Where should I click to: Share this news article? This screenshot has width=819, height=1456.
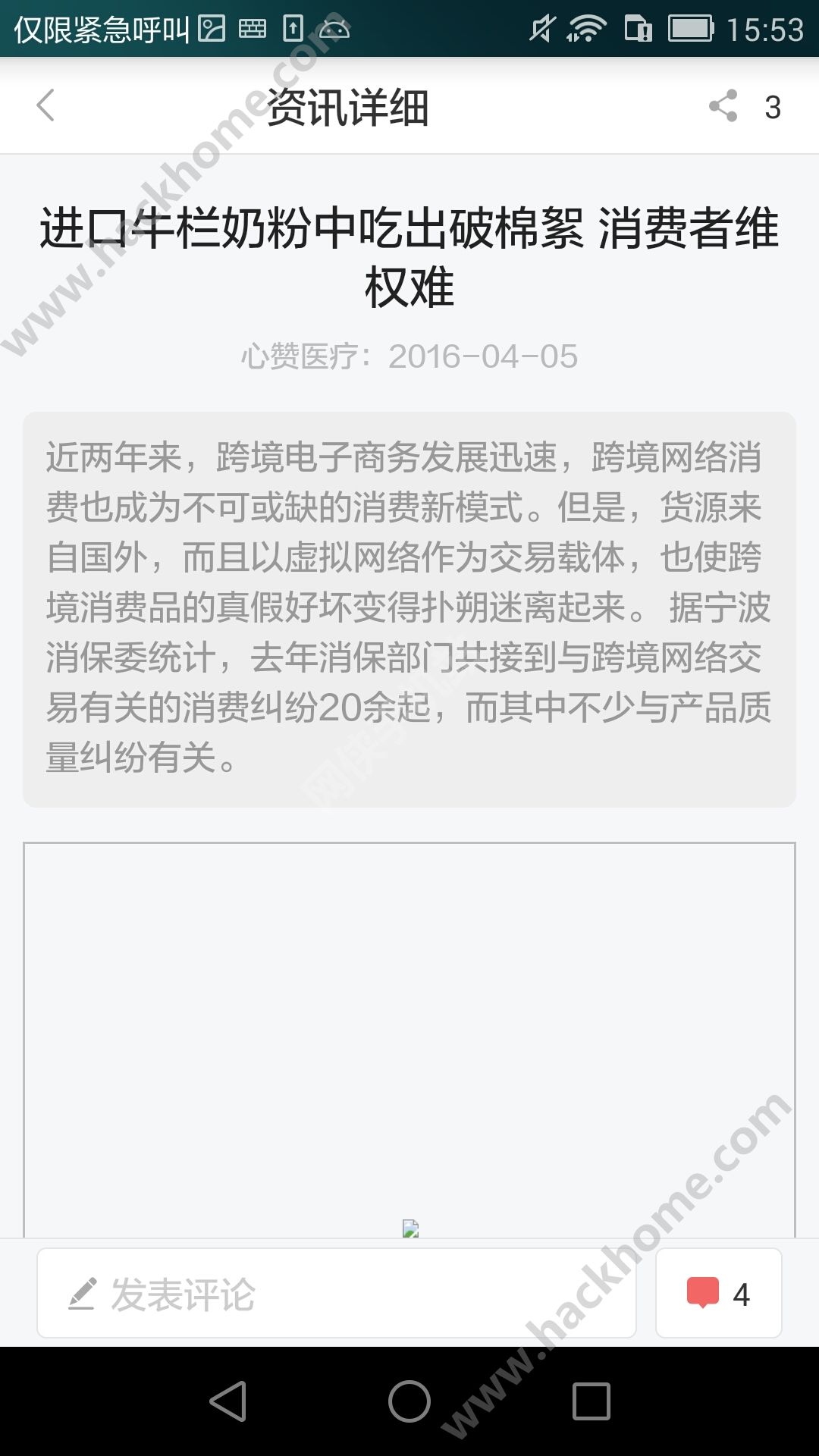(x=723, y=106)
